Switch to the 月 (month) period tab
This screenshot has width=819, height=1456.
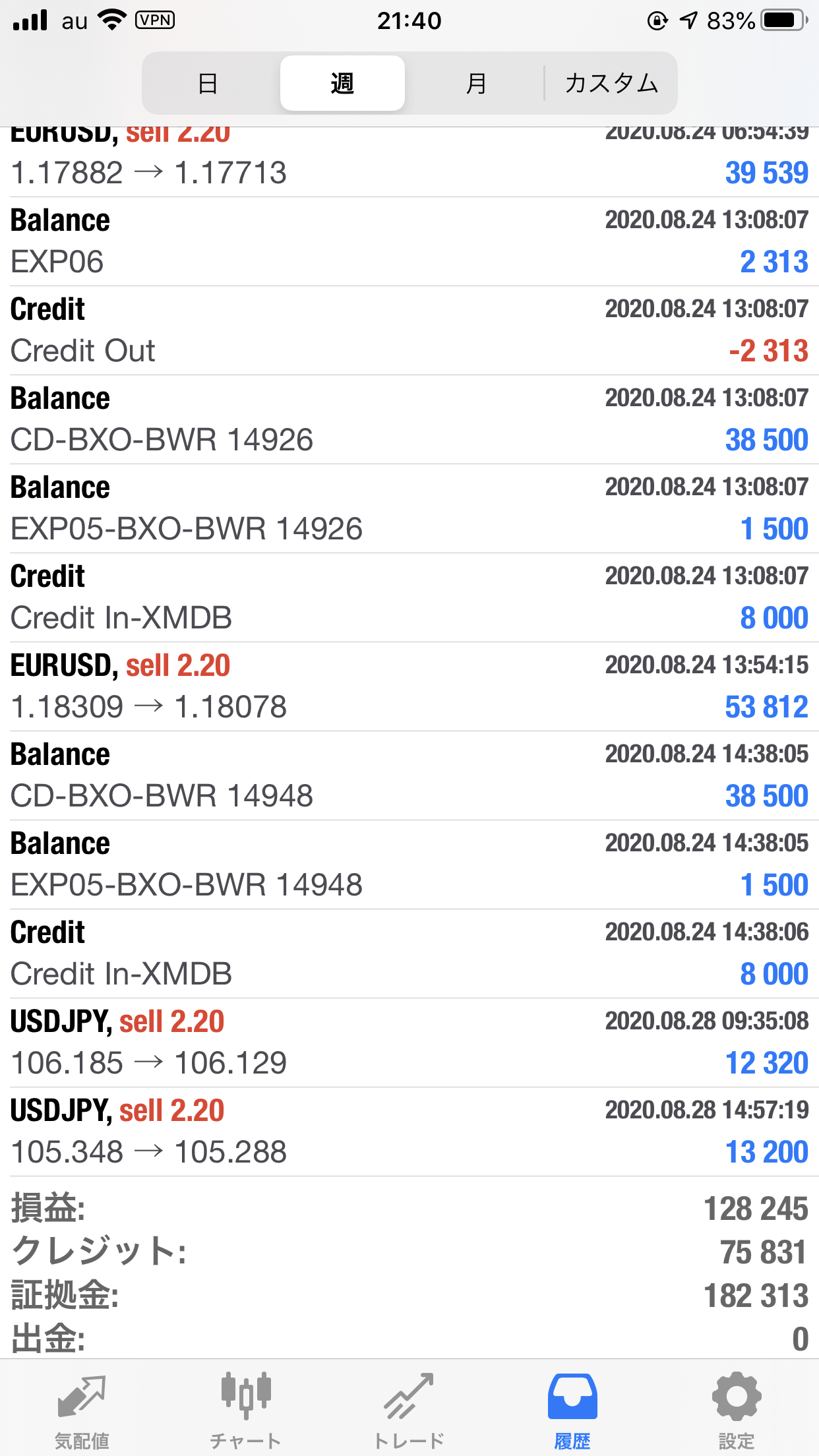pos(476,83)
